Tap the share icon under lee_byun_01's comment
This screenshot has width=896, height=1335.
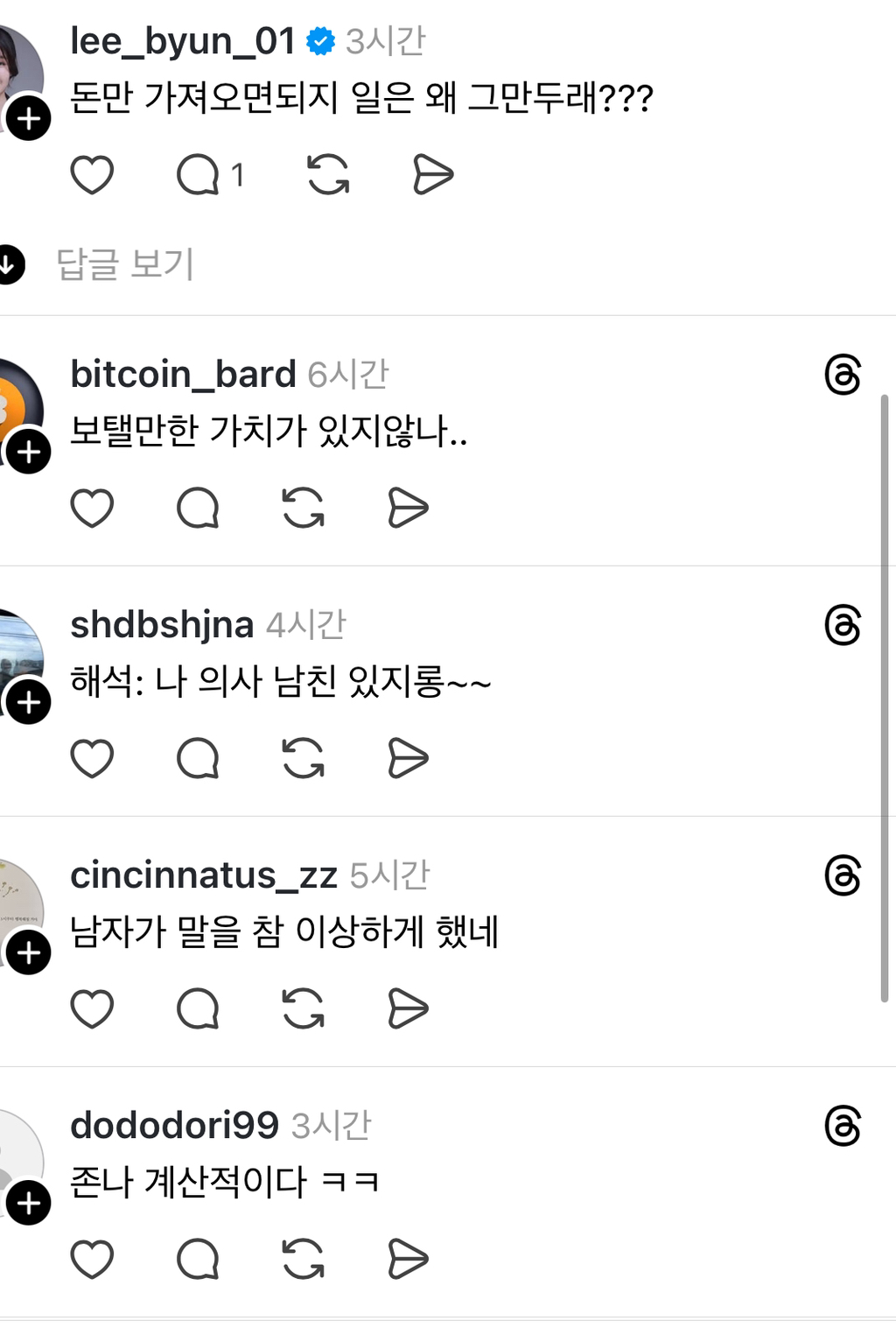[432, 173]
